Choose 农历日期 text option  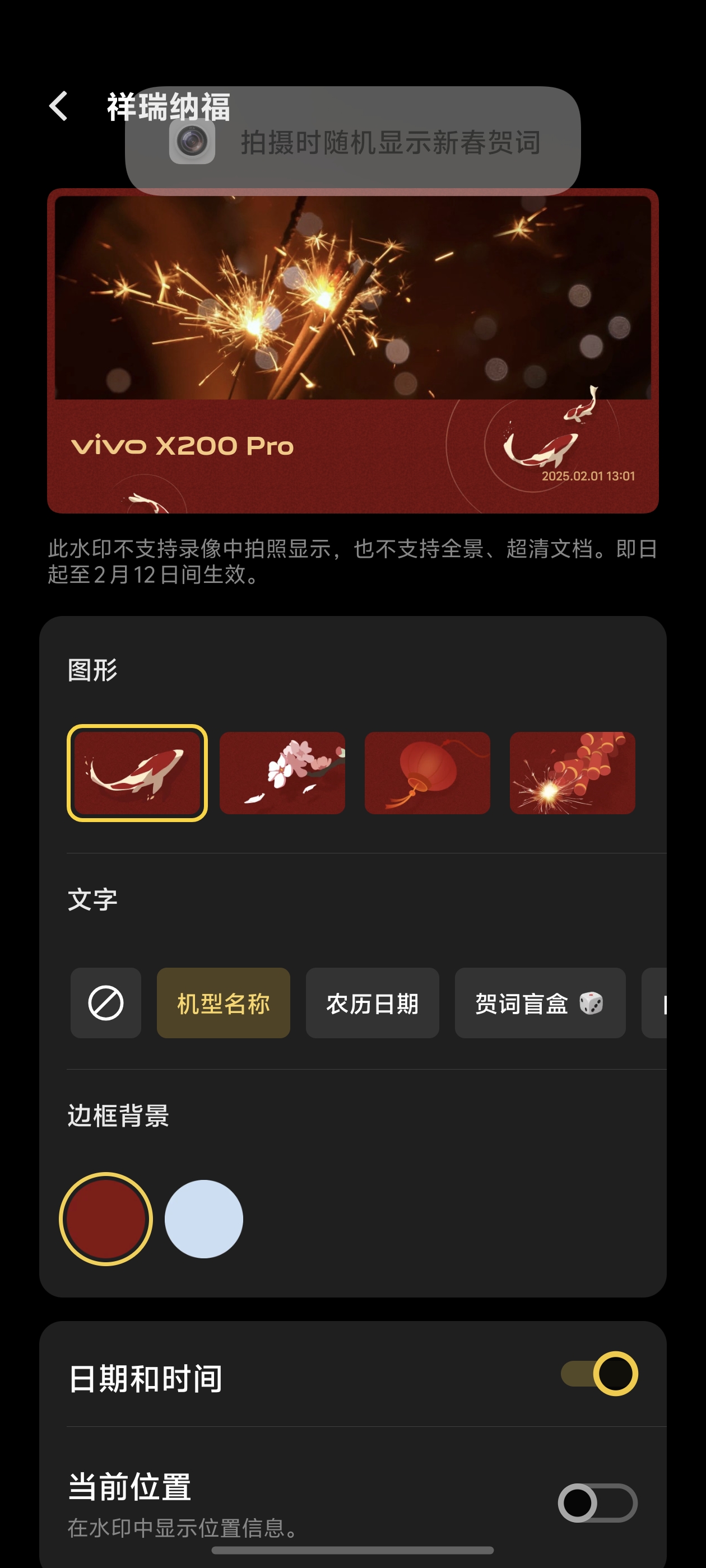pyautogui.click(x=372, y=1002)
